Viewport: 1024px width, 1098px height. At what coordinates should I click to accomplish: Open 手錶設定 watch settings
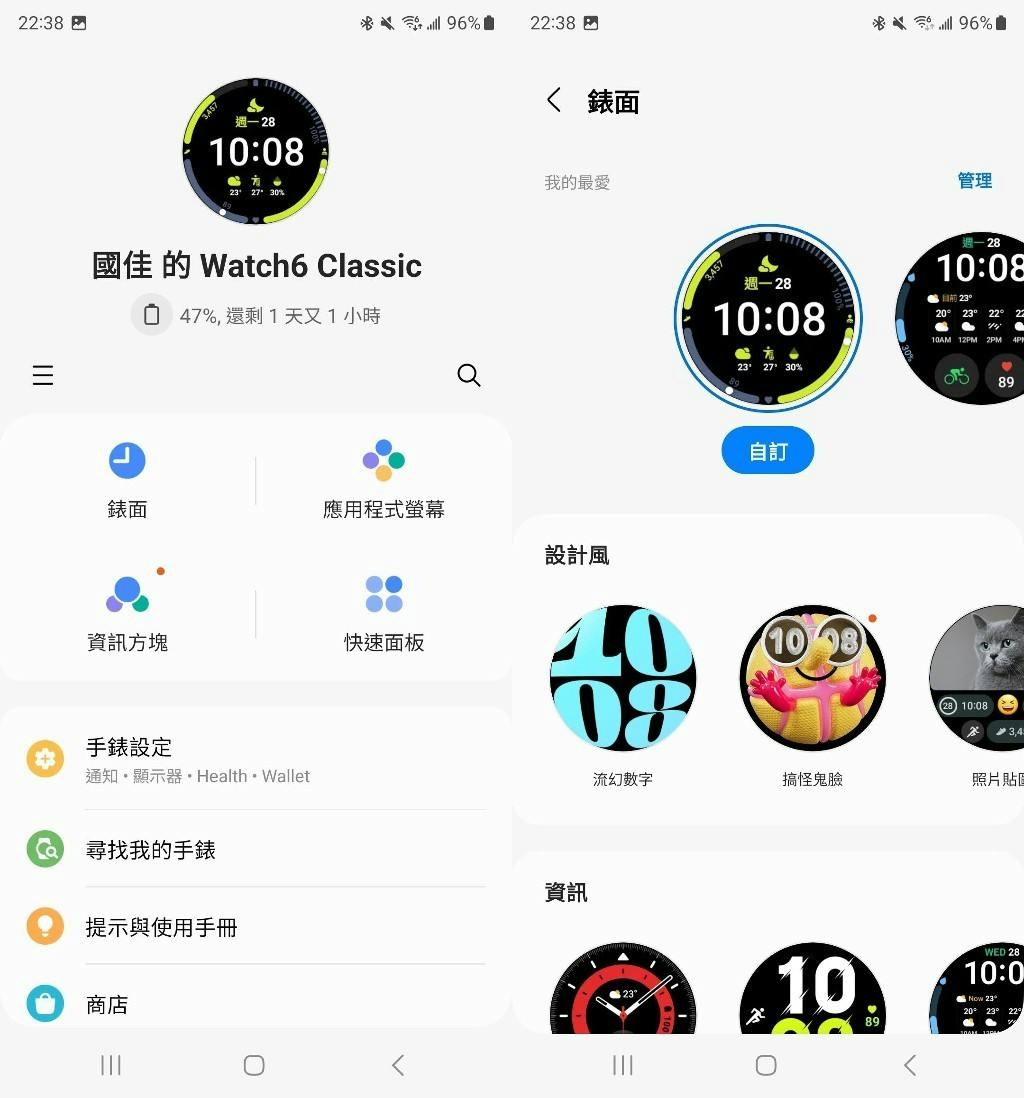click(x=255, y=760)
